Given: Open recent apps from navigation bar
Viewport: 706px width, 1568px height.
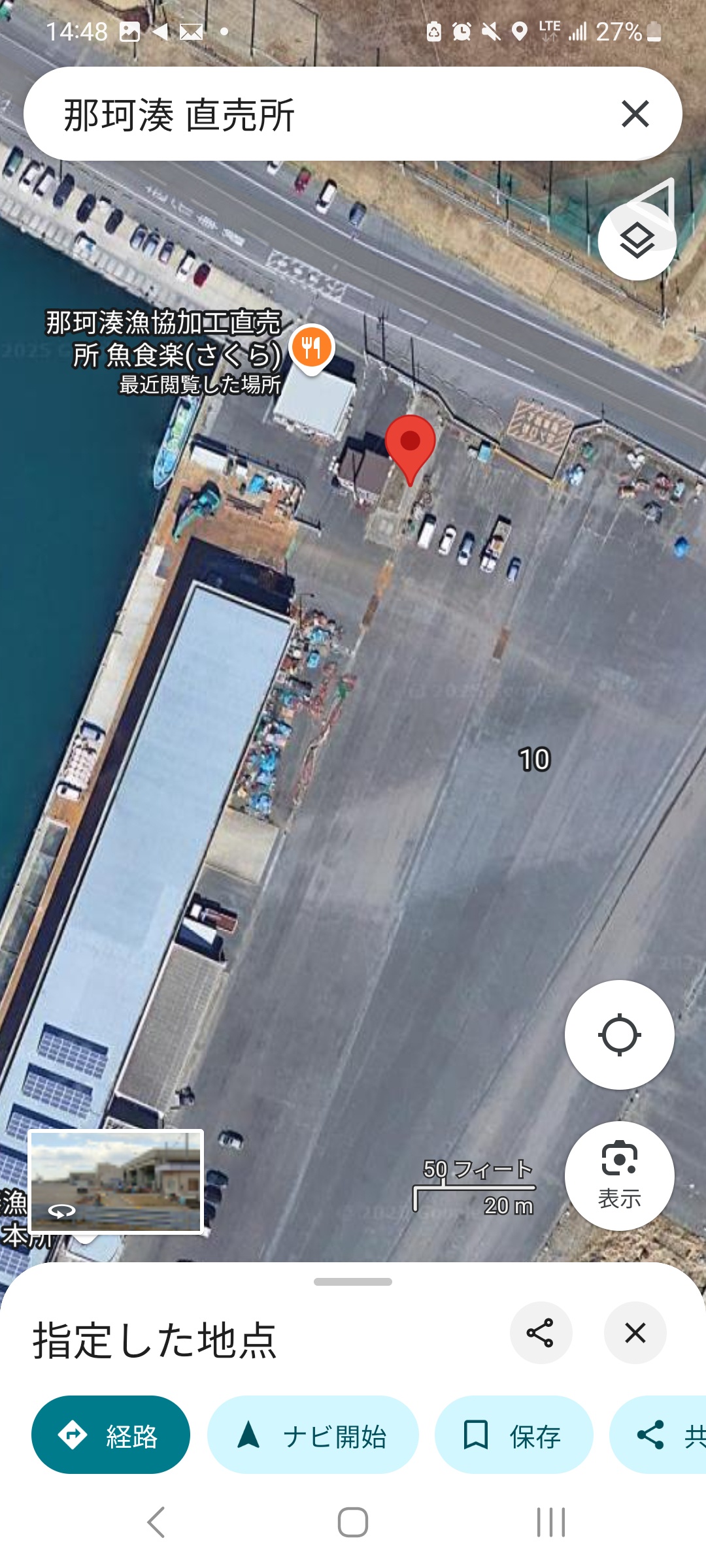Looking at the screenshot, I should (550, 1523).
